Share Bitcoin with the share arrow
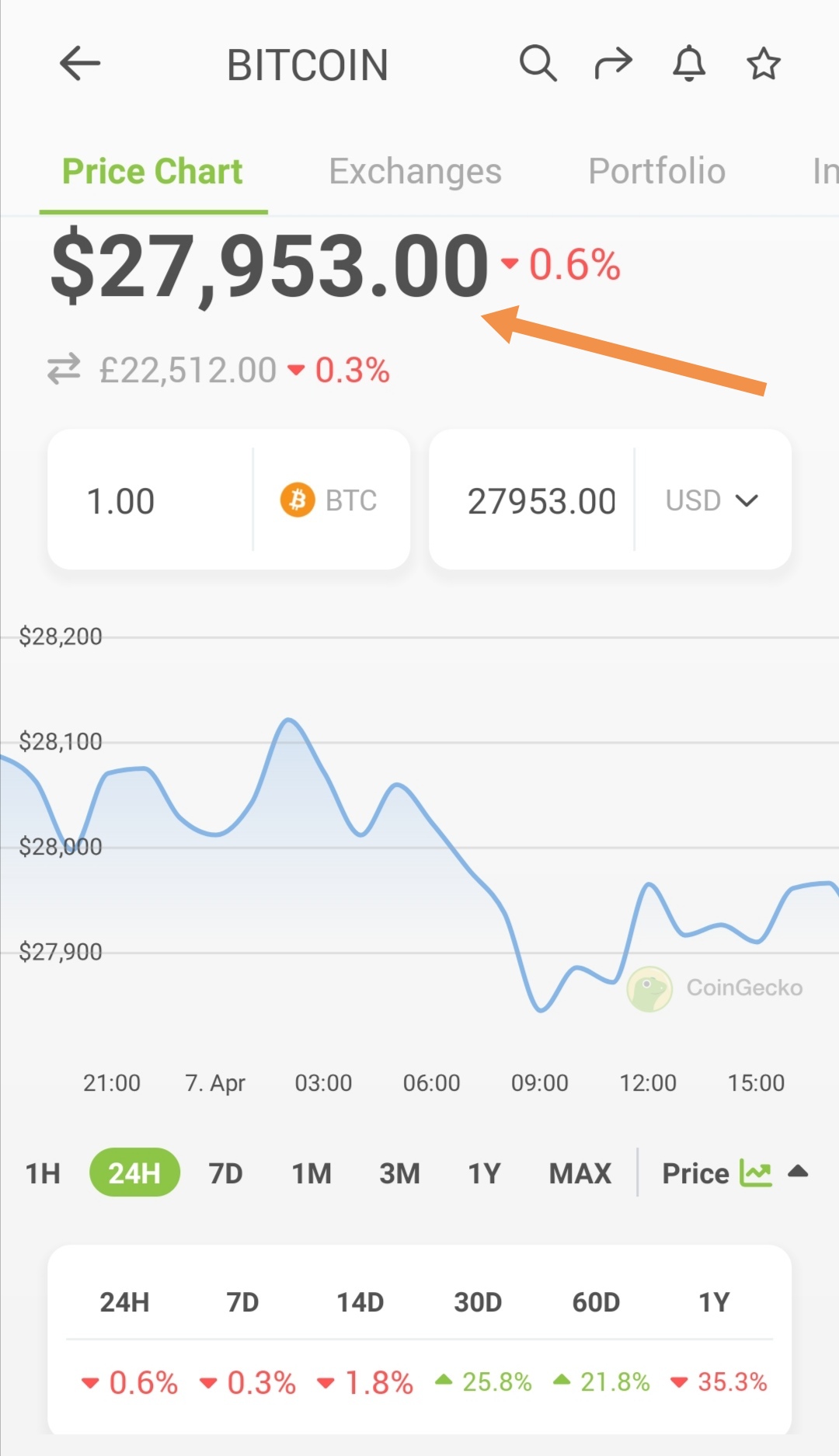The image size is (839, 1456). click(614, 64)
